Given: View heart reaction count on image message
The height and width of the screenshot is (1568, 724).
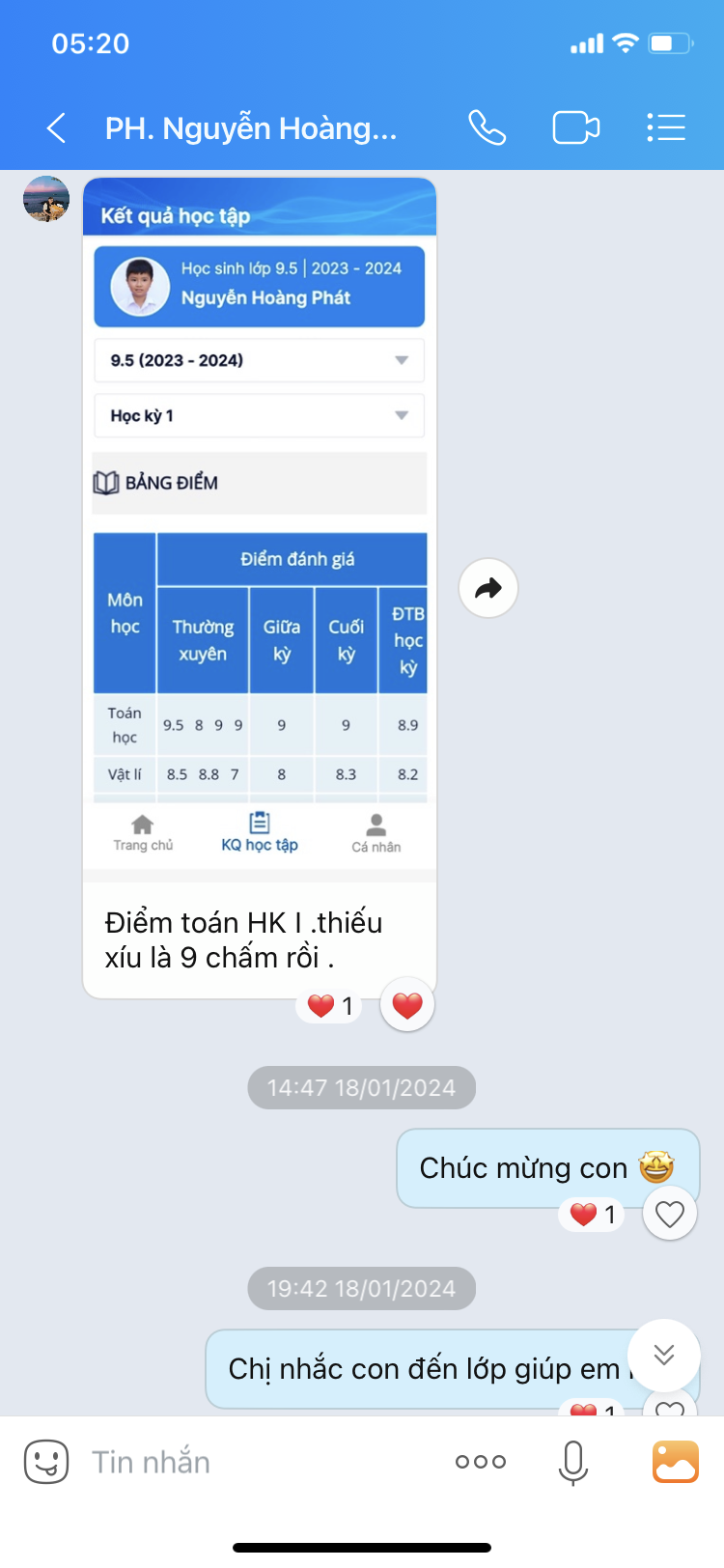Looking at the screenshot, I should [330, 1006].
